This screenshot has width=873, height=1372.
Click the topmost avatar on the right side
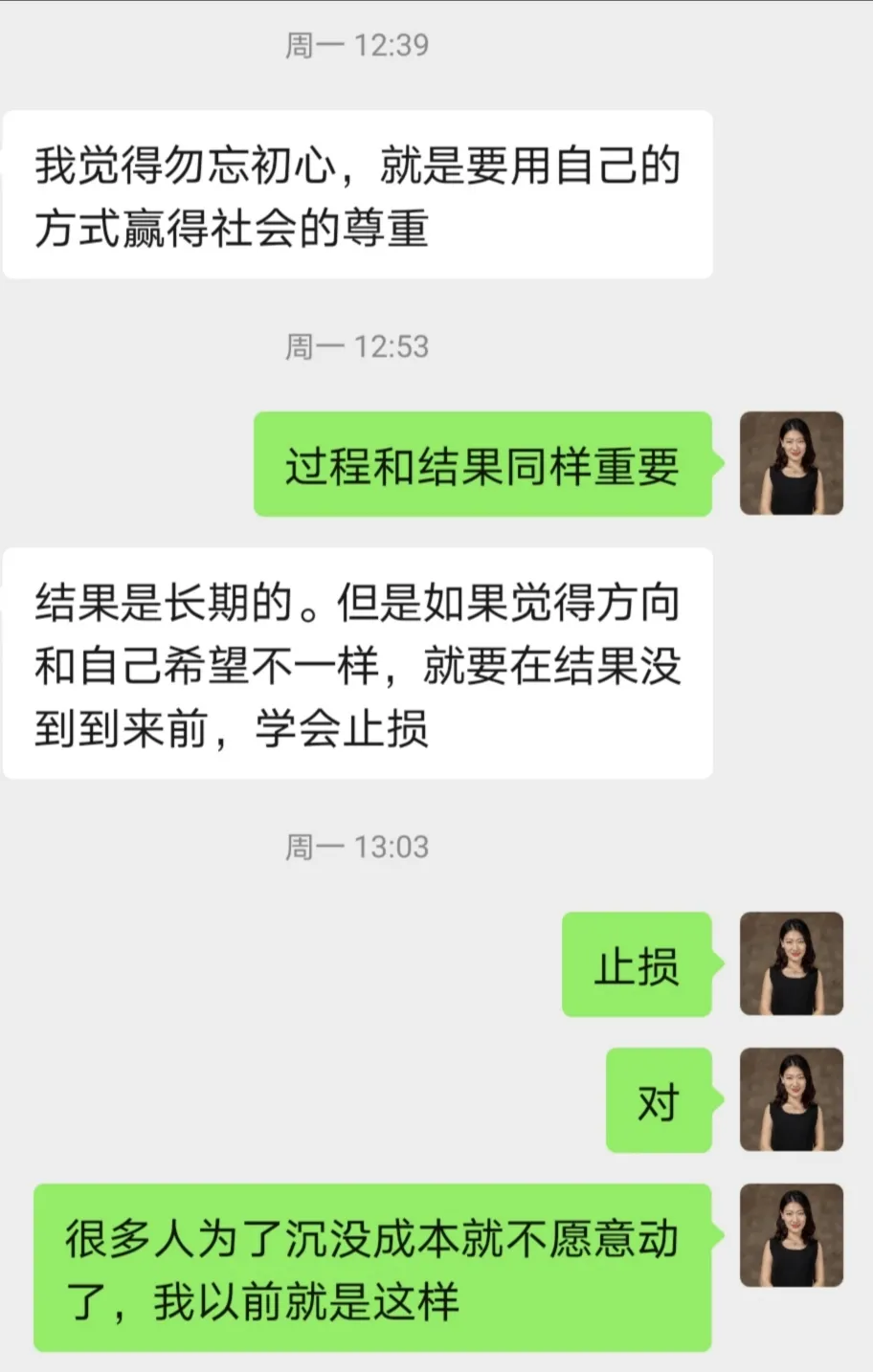click(x=792, y=463)
